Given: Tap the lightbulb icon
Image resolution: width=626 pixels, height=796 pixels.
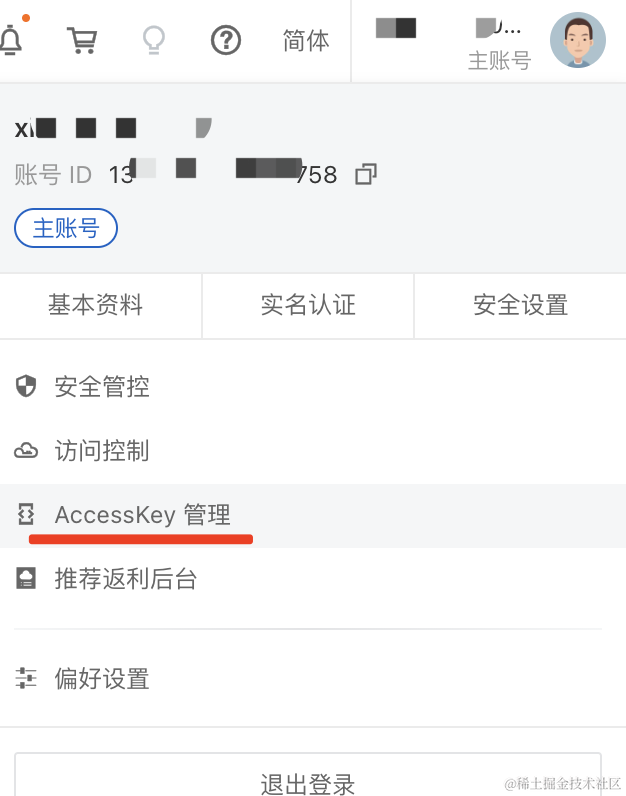Looking at the screenshot, I should click(x=154, y=40).
